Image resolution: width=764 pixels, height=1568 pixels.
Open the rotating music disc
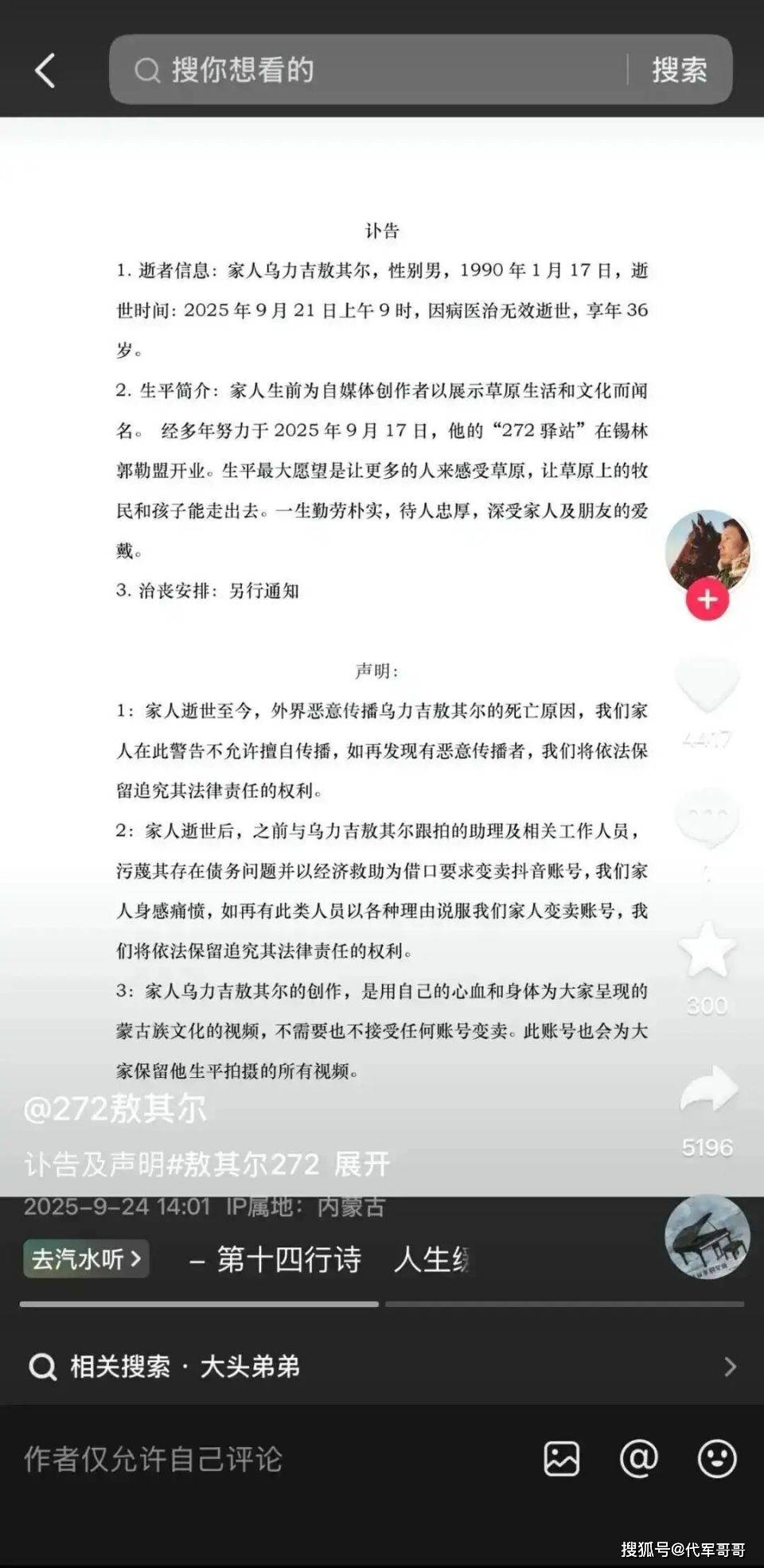click(x=707, y=1237)
